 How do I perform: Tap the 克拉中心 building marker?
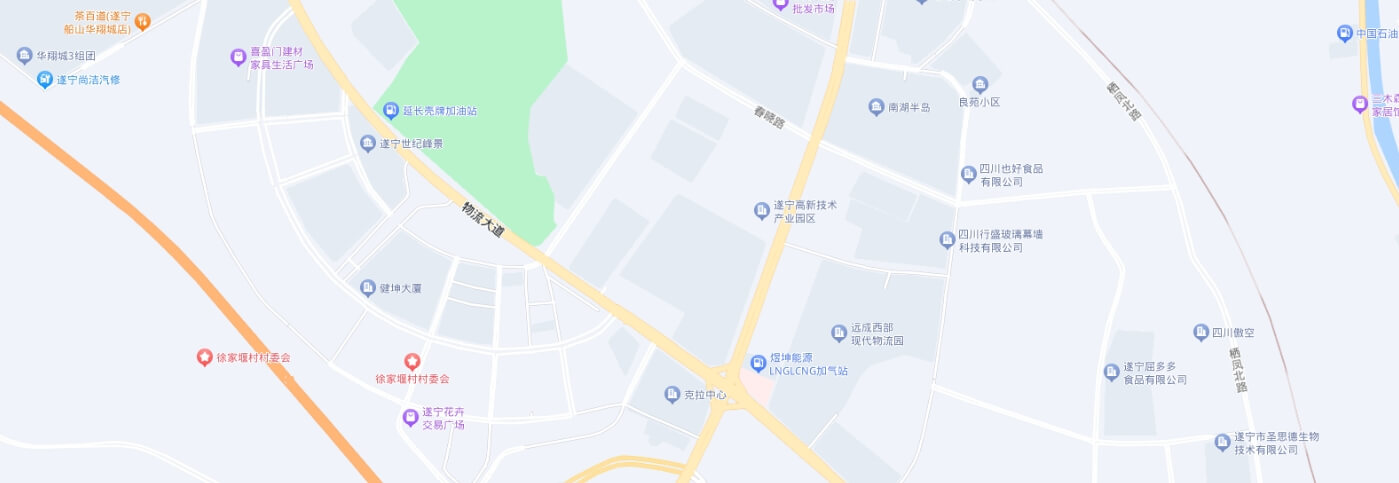point(672,395)
